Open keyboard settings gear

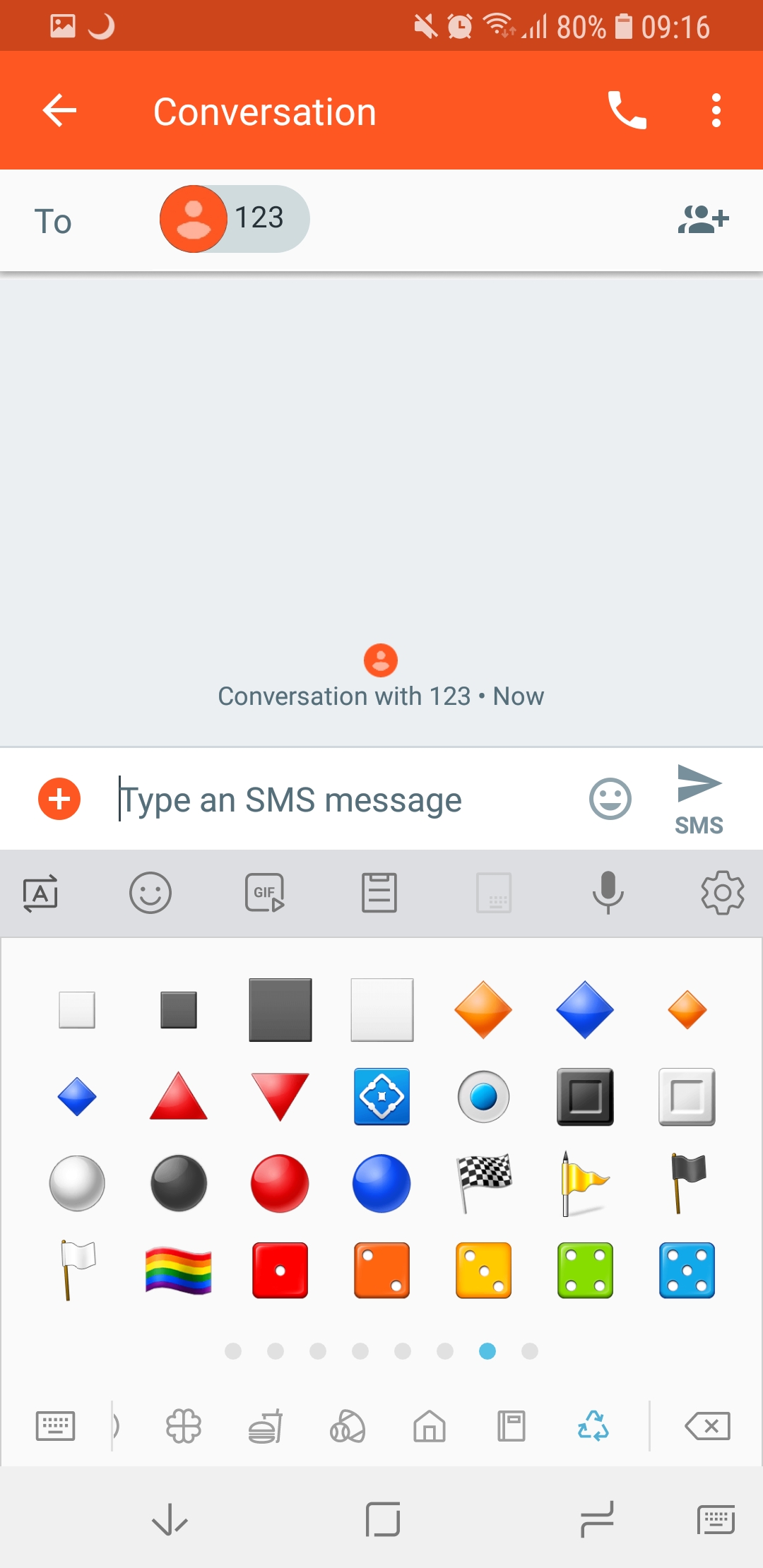(x=723, y=893)
